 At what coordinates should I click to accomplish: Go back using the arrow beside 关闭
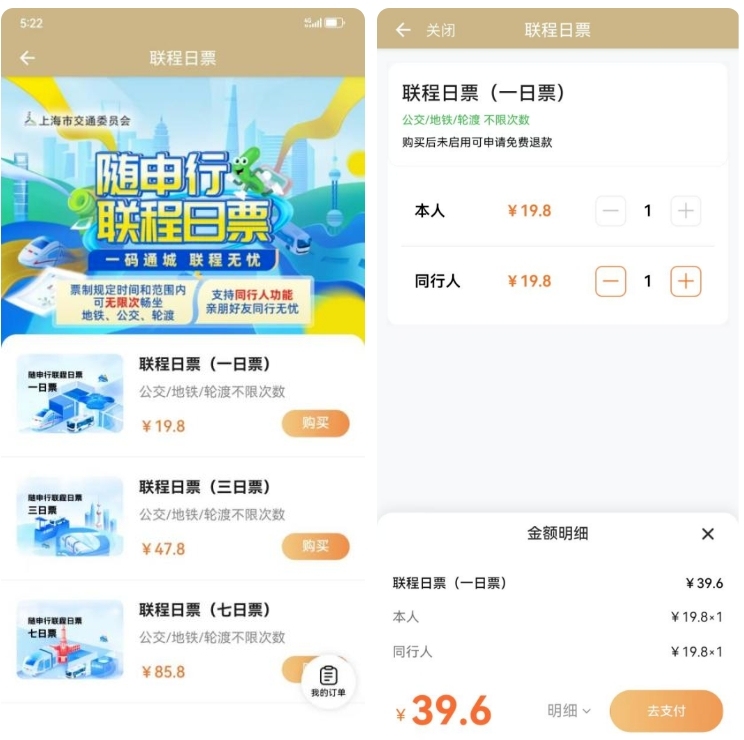tap(403, 31)
